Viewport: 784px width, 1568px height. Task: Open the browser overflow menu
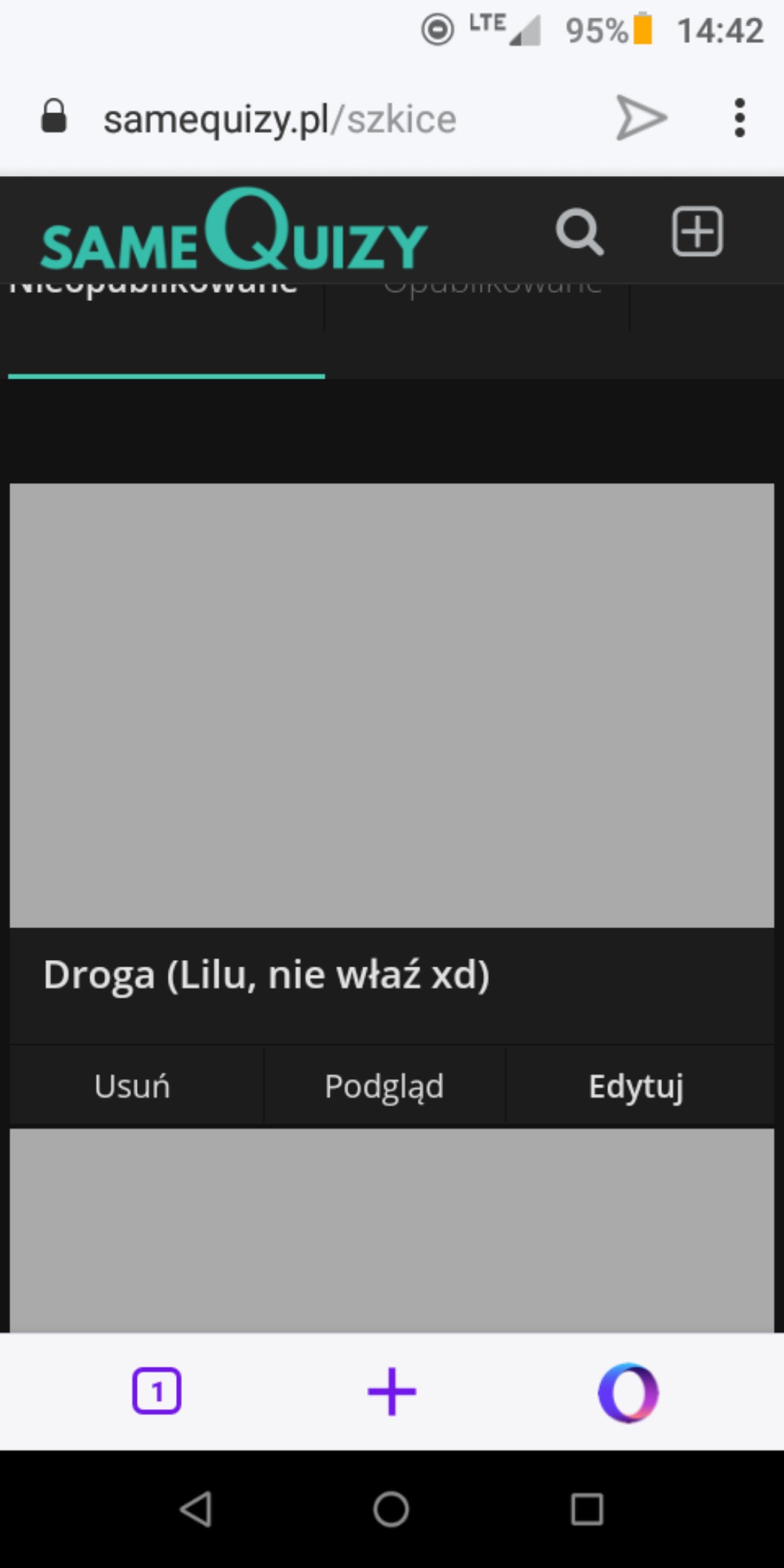739,118
